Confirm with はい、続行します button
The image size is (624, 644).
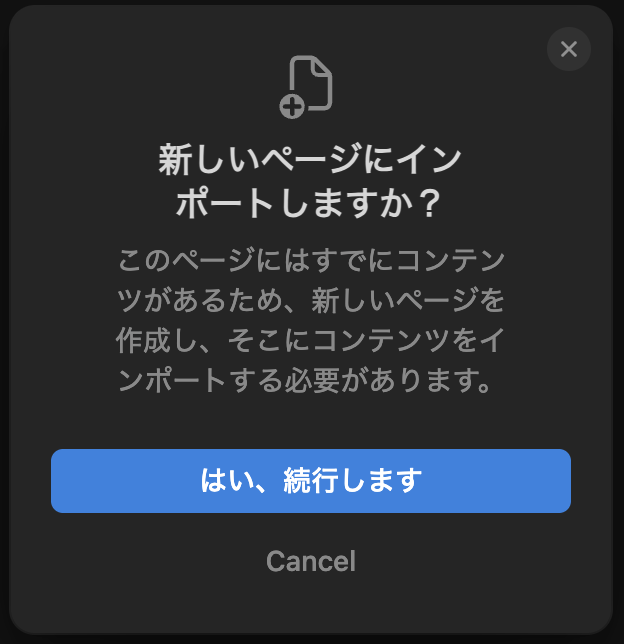pos(311,481)
